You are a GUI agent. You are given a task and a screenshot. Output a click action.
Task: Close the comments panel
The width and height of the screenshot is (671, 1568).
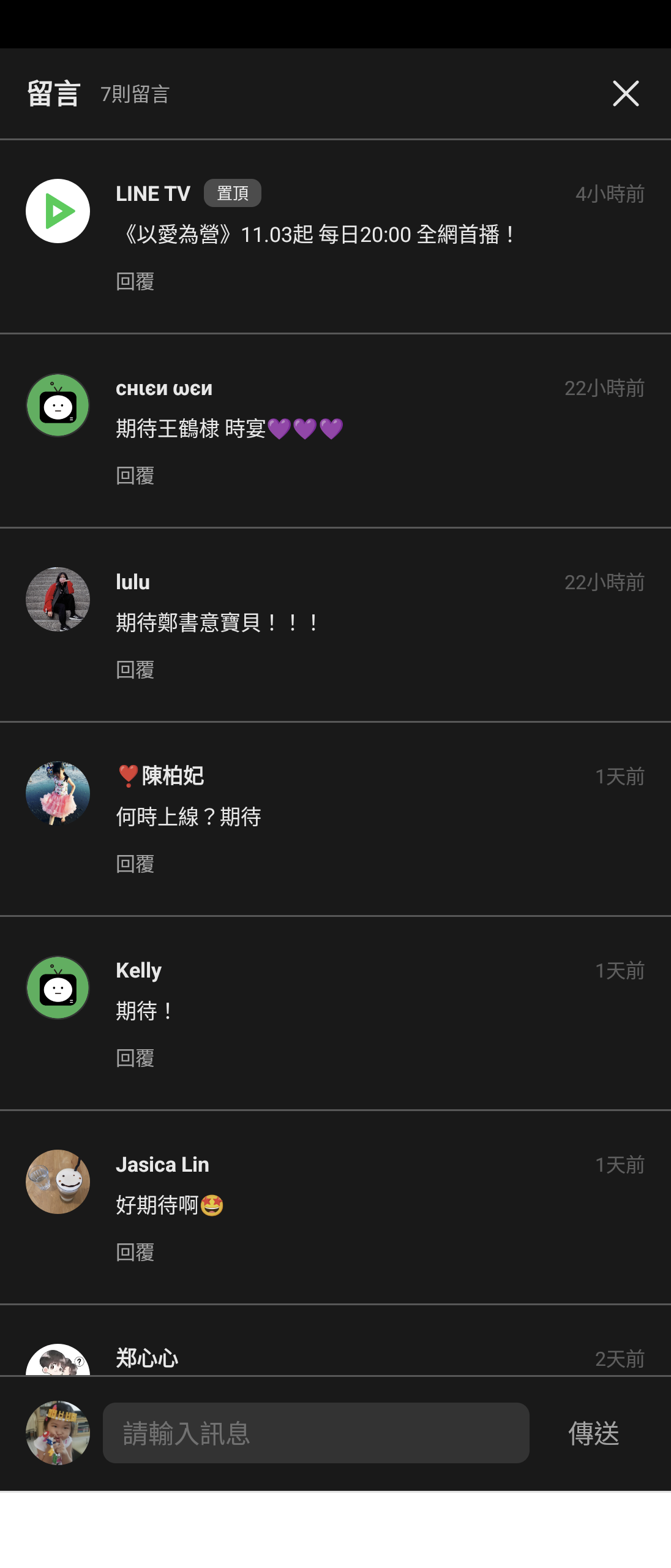coord(625,94)
